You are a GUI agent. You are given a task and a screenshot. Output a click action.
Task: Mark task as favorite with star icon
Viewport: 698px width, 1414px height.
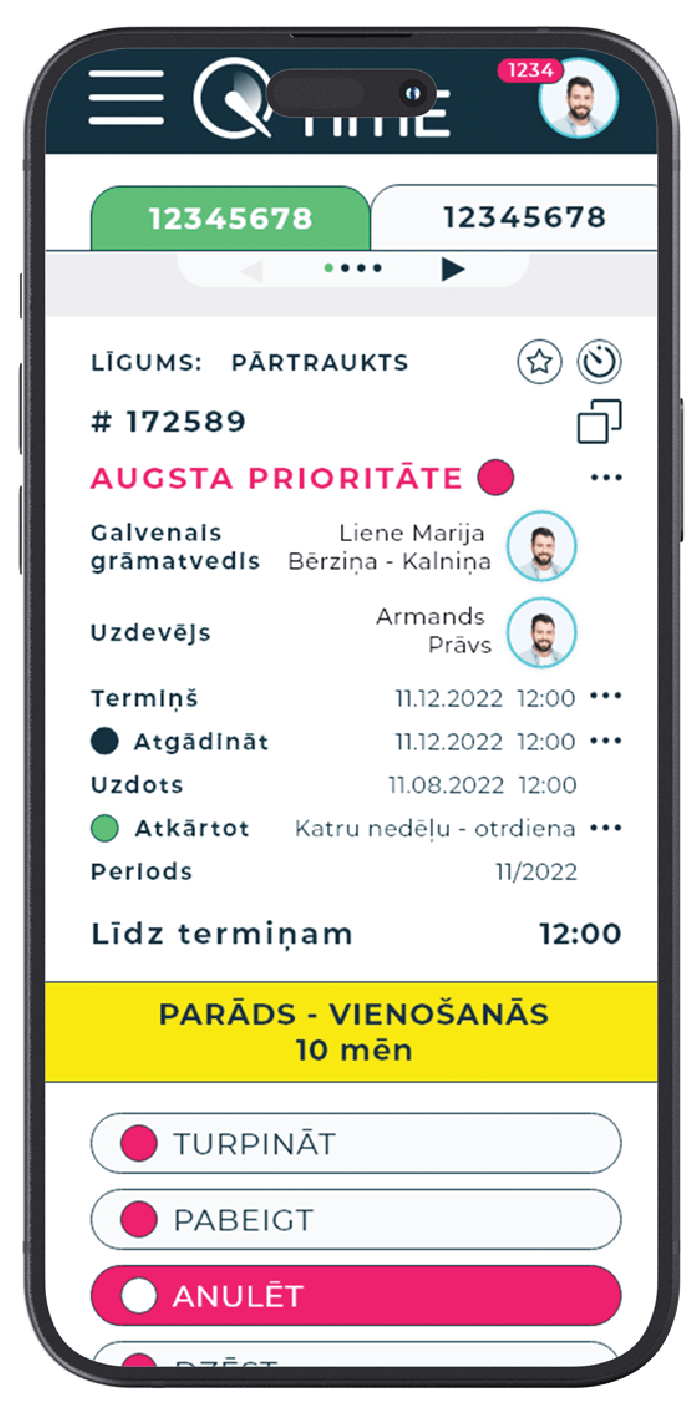(x=540, y=362)
